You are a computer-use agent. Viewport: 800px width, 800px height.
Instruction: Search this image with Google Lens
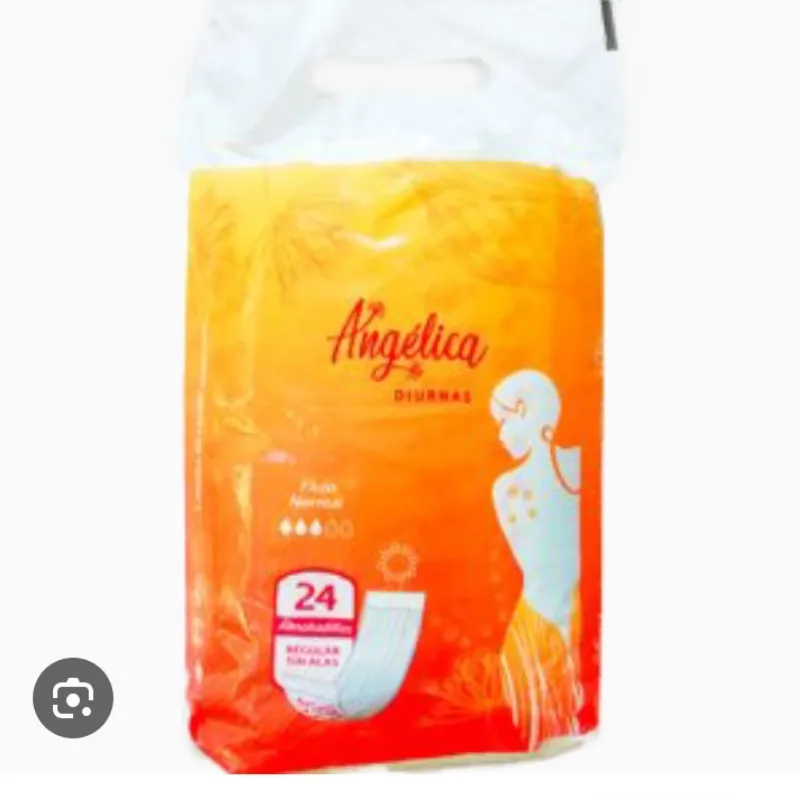tap(73, 697)
